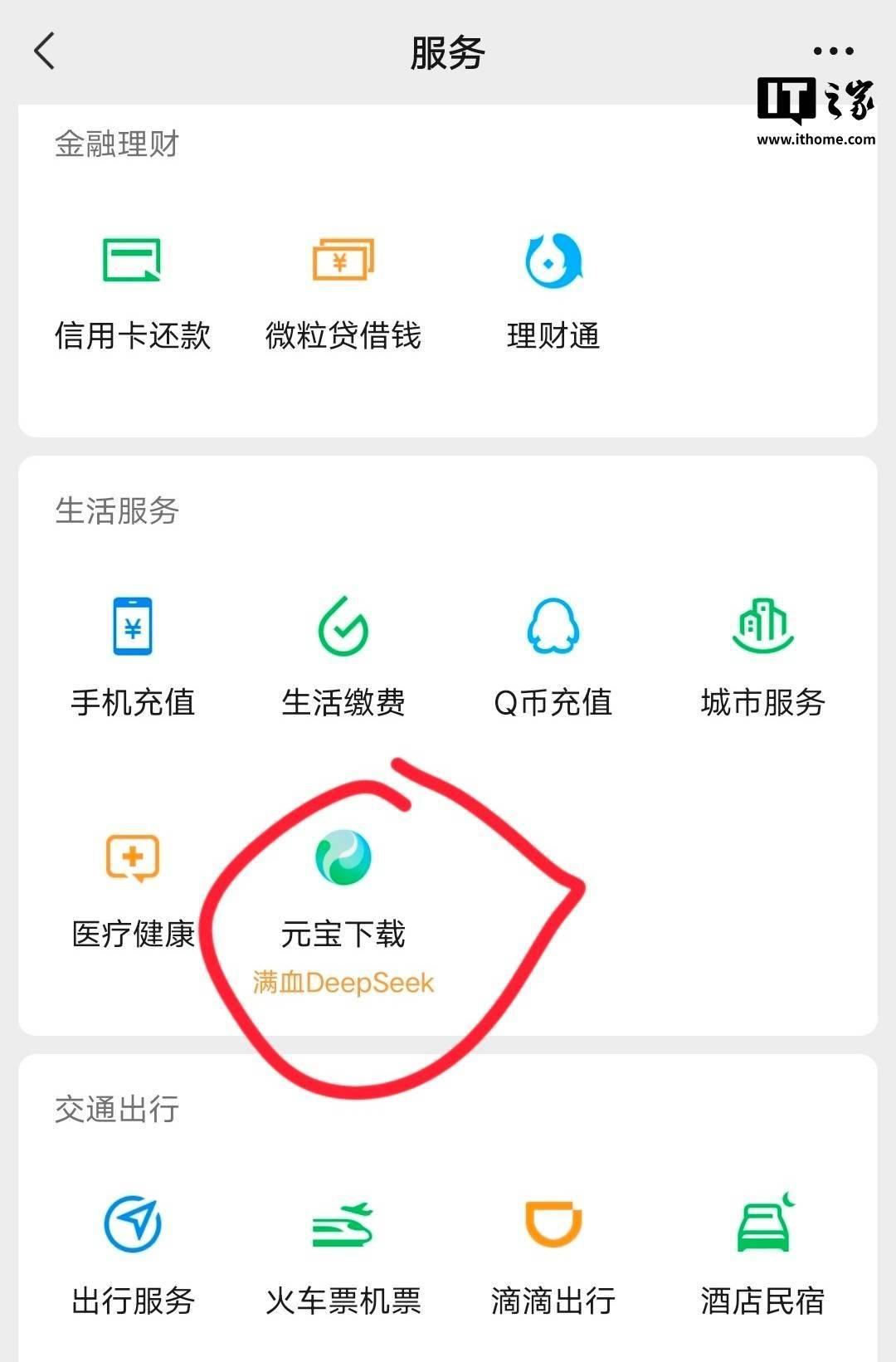Open 出行服务 travel services
The width and height of the screenshot is (896, 1362).
coord(132,1255)
